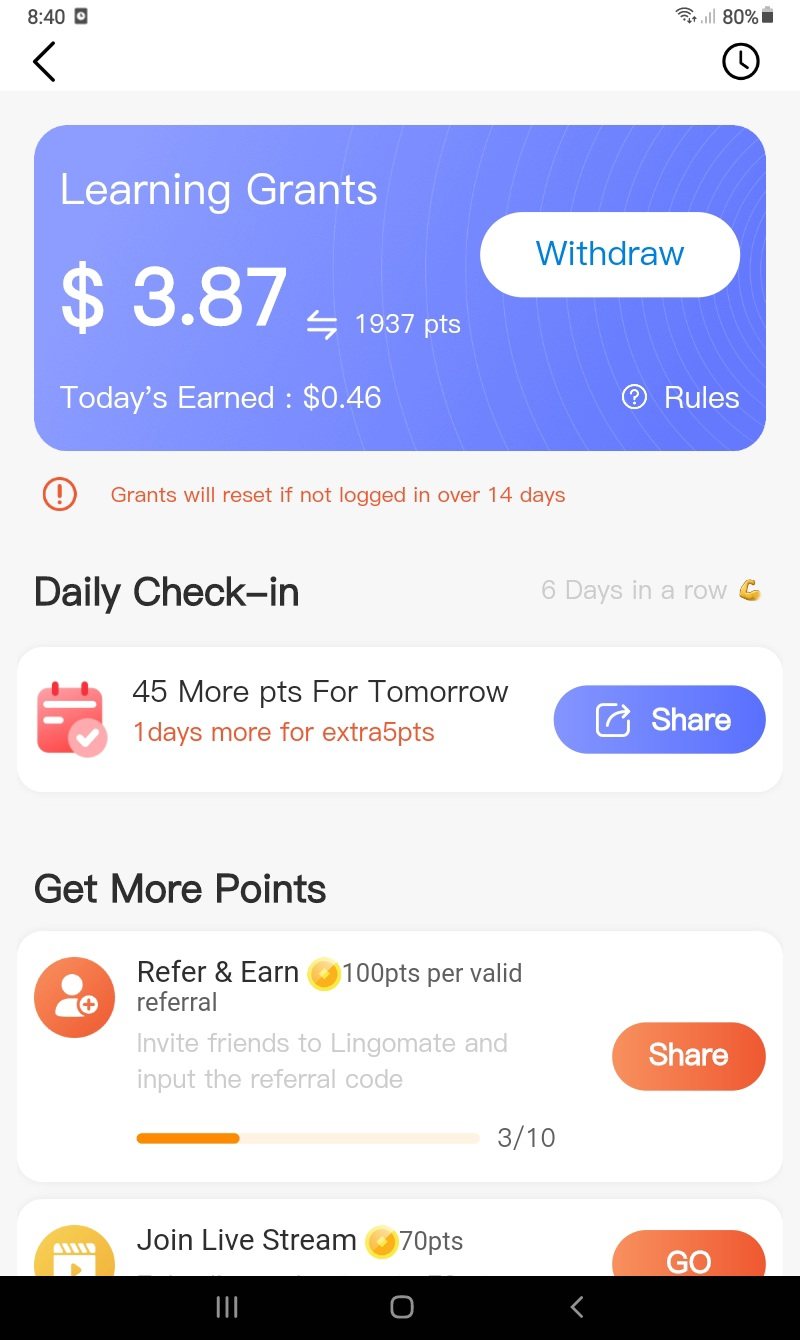Tap the system home button
The image size is (800, 1340).
[x=401, y=1306]
